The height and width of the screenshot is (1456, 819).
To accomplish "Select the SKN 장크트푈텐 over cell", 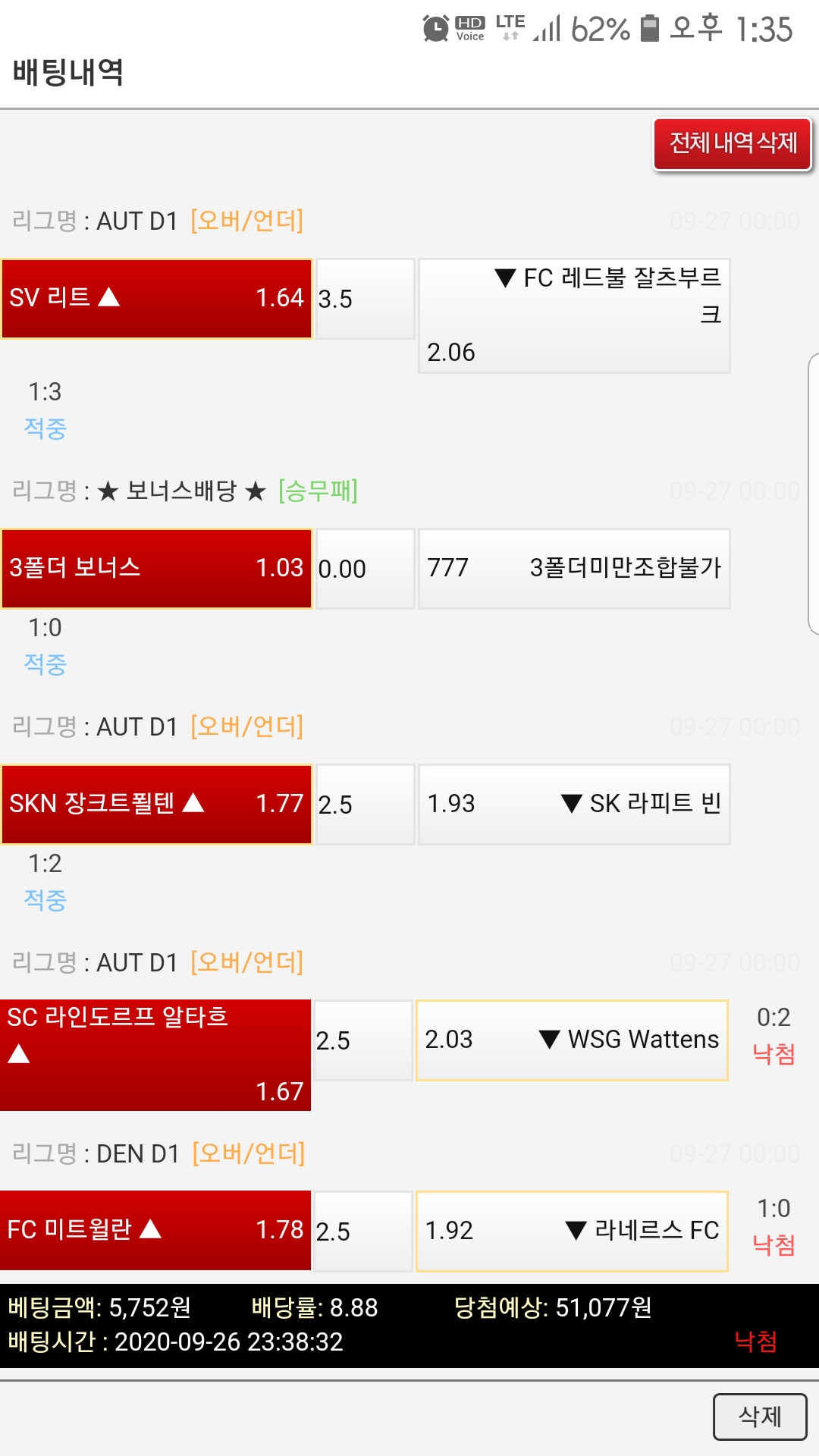I will click(156, 804).
